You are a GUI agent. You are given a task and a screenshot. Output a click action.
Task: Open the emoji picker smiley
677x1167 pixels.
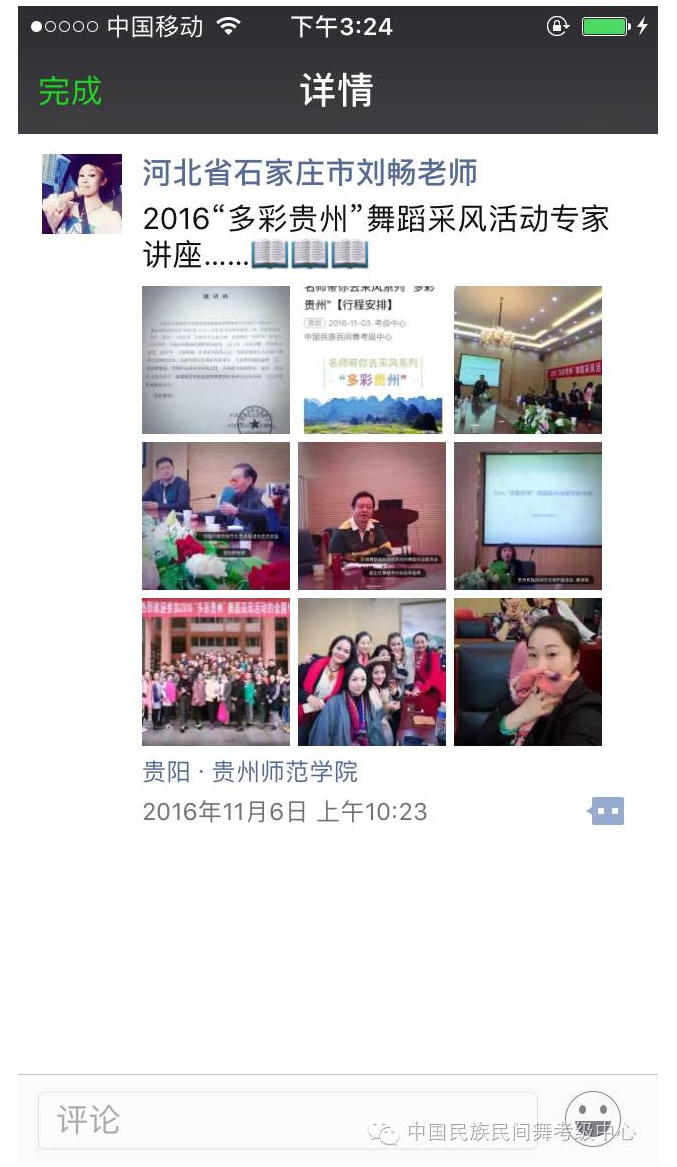click(x=593, y=1119)
